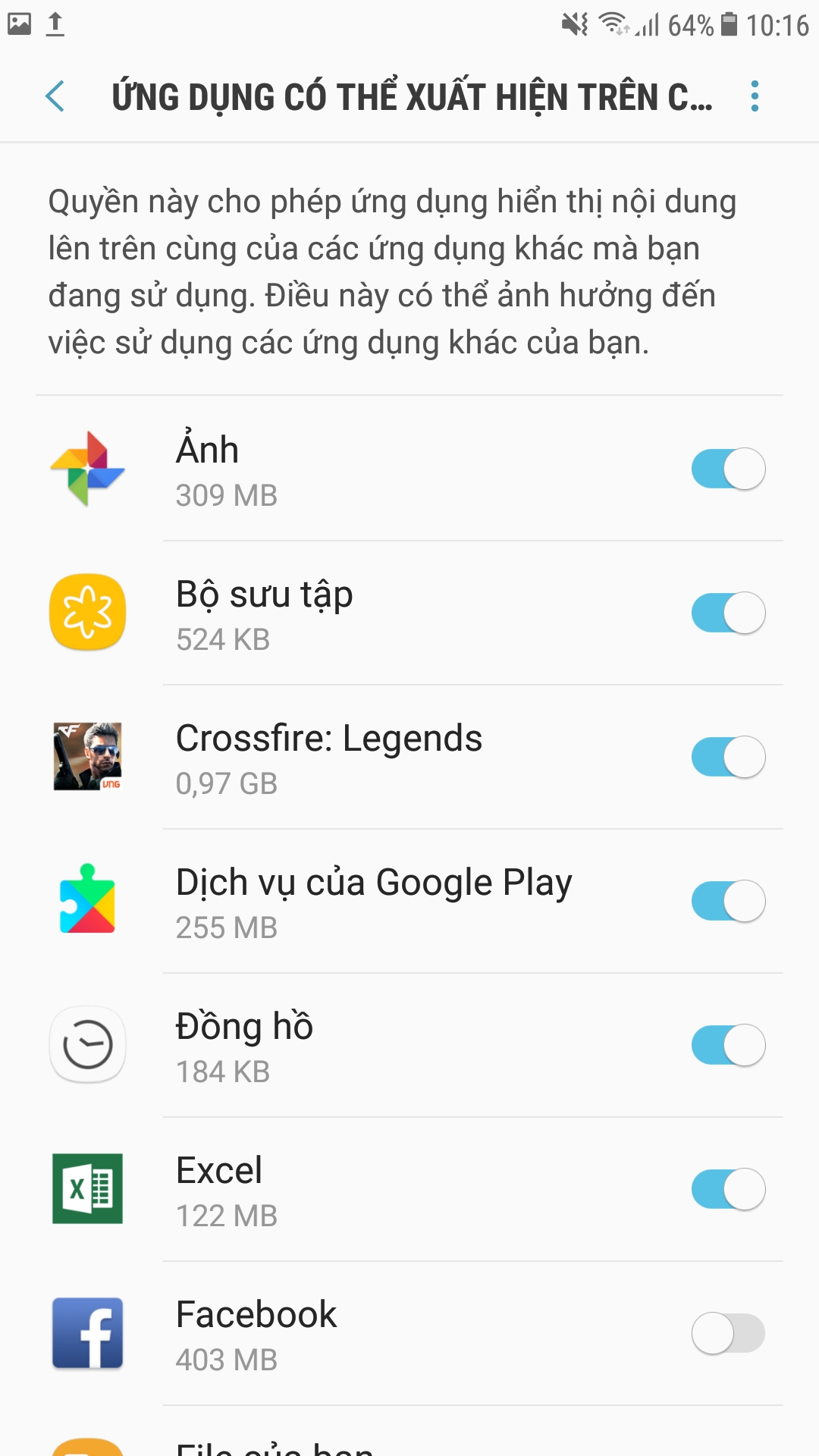
Task: Toggle Dịch vụ của Google Play off
Action: [728, 901]
